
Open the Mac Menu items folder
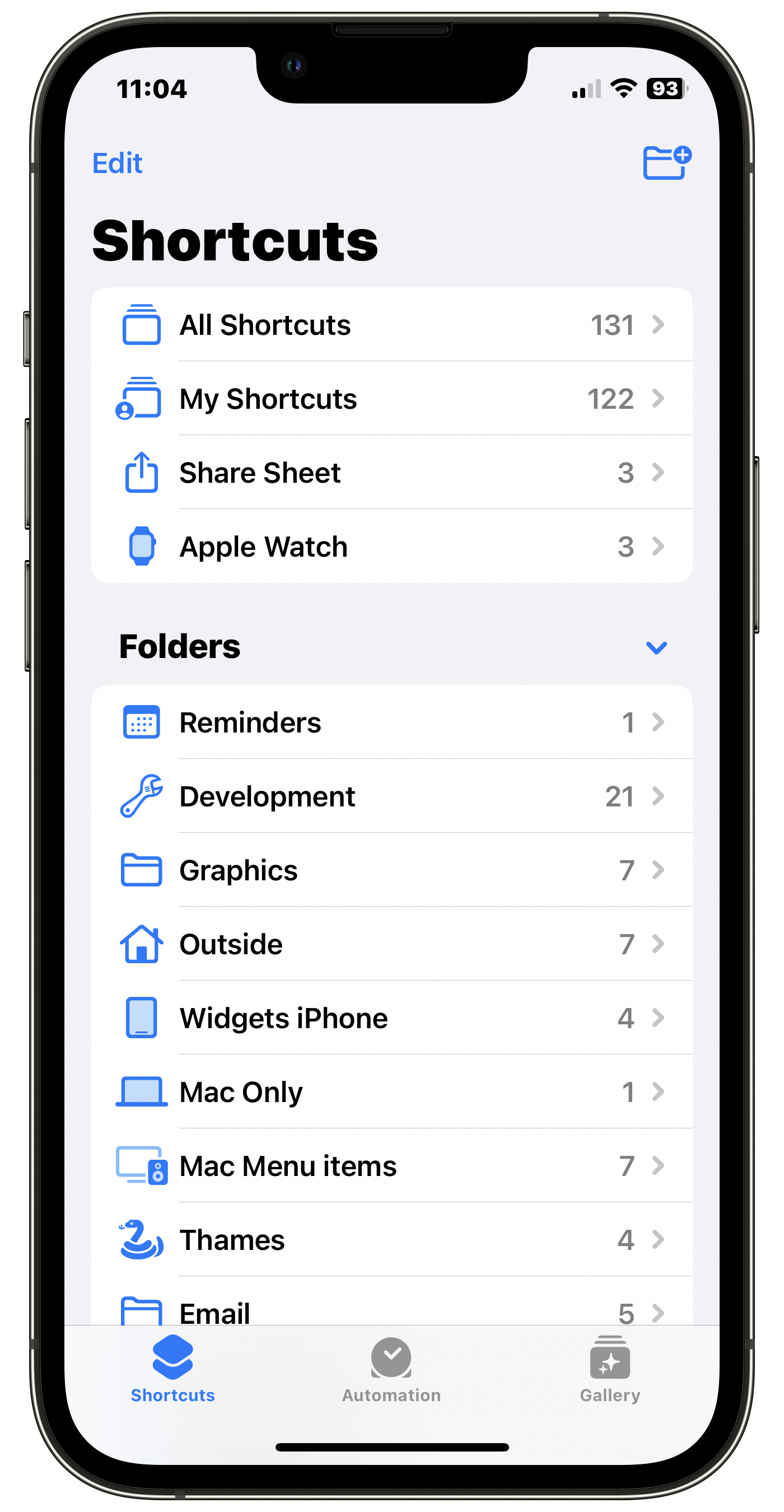pyautogui.click(x=391, y=1166)
